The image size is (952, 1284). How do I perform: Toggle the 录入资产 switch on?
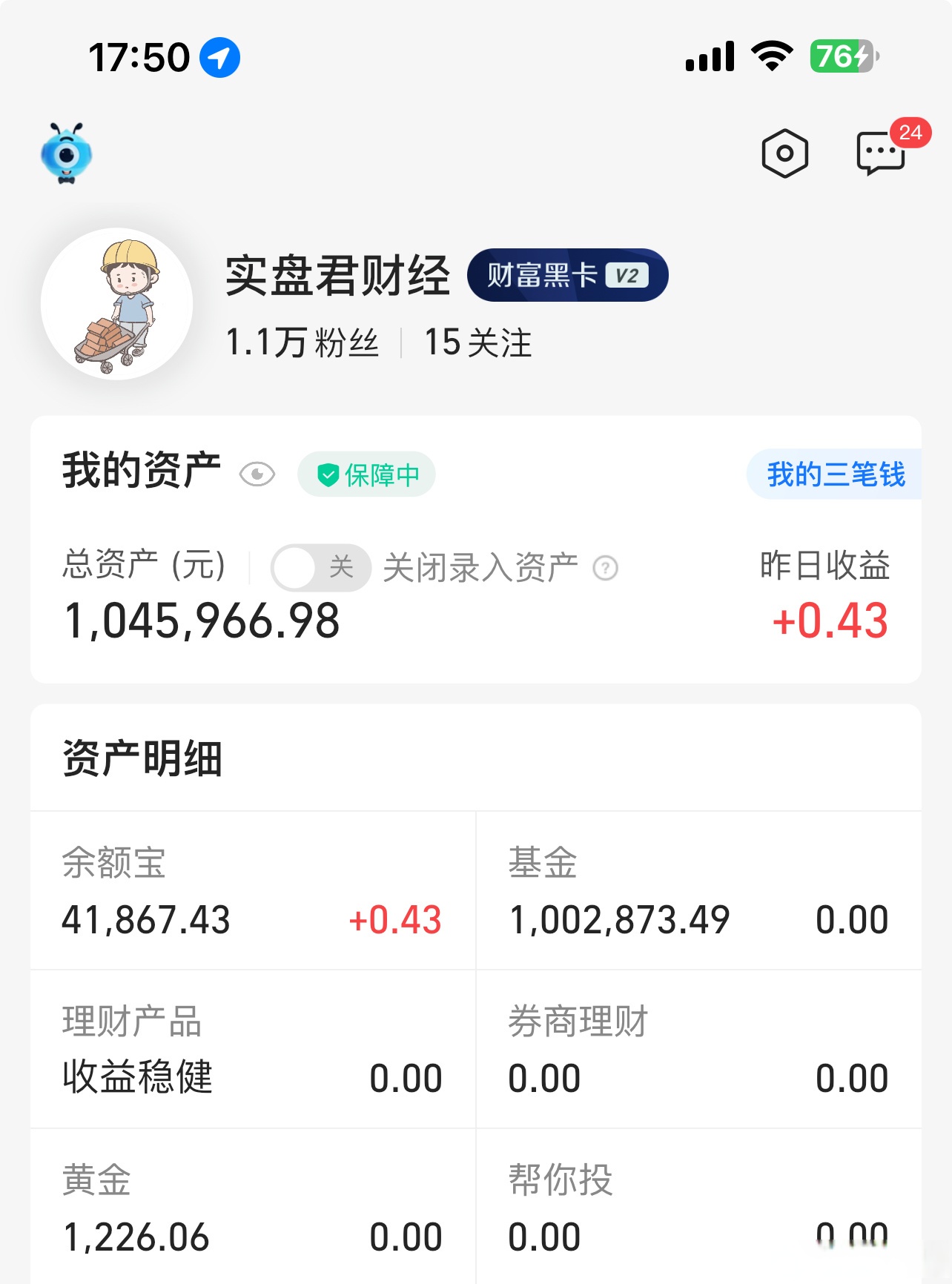[320, 566]
